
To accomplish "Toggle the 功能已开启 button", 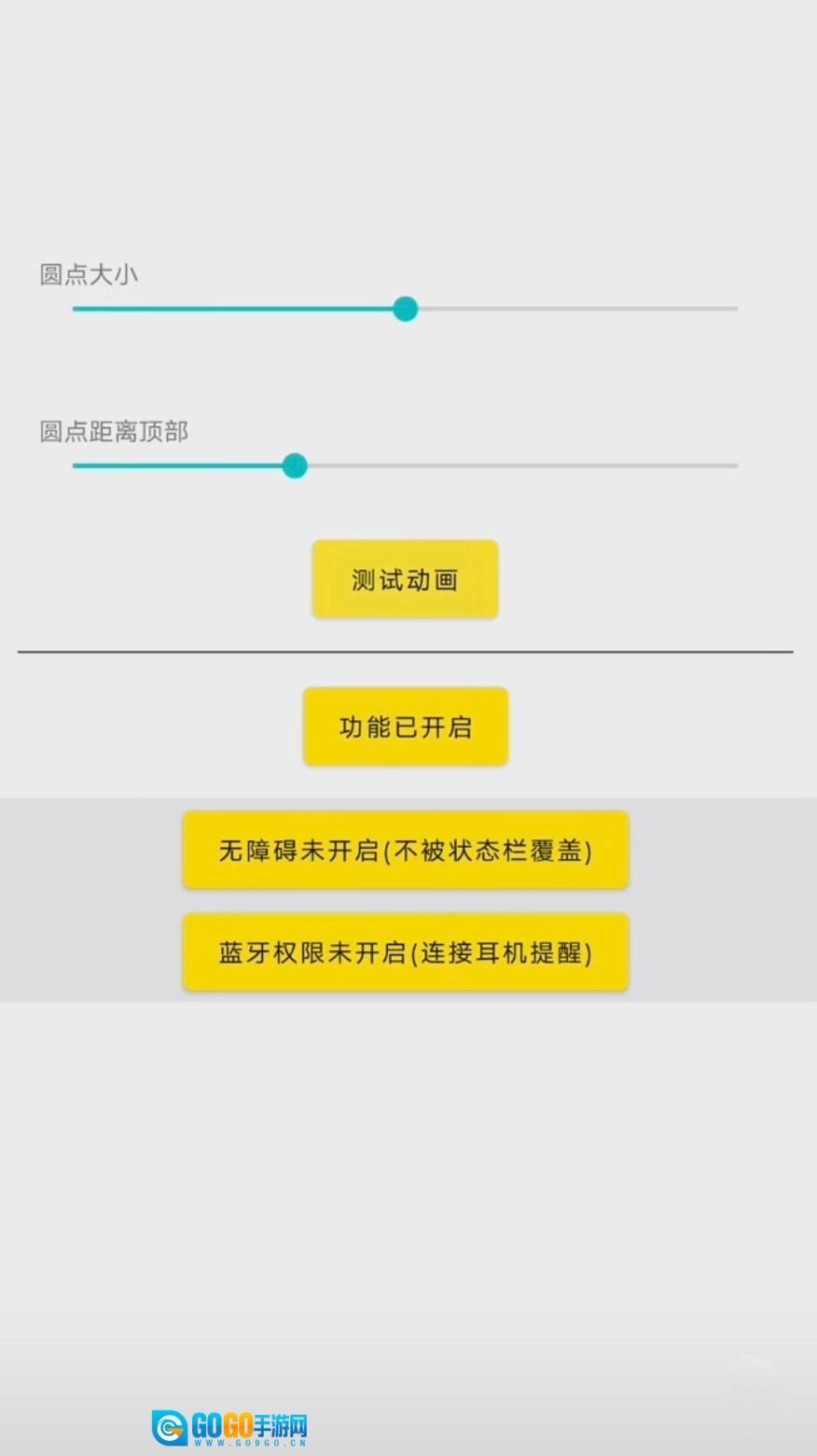I will tap(405, 727).
